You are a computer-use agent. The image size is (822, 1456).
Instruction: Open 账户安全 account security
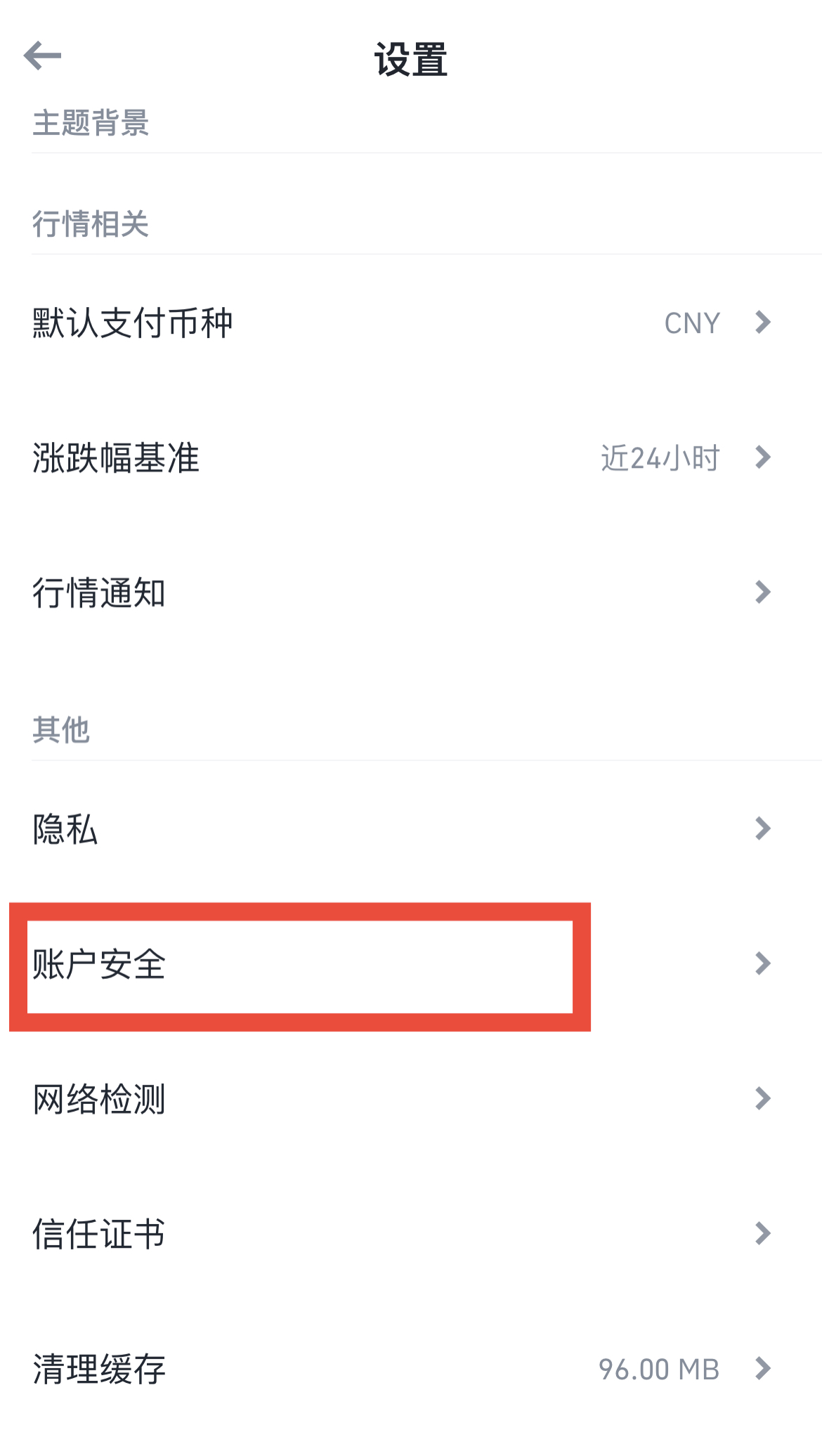411,963
